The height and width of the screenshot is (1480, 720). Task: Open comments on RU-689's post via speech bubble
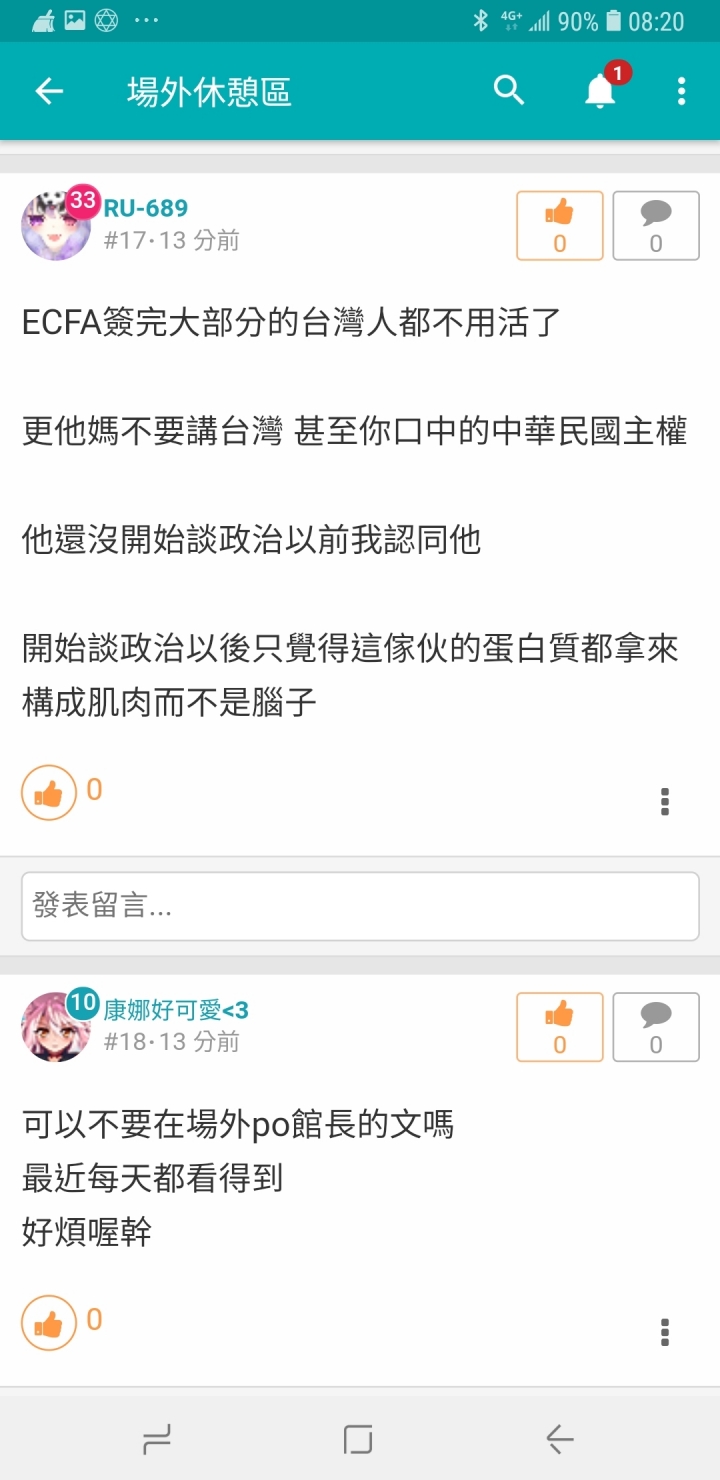pos(656,224)
